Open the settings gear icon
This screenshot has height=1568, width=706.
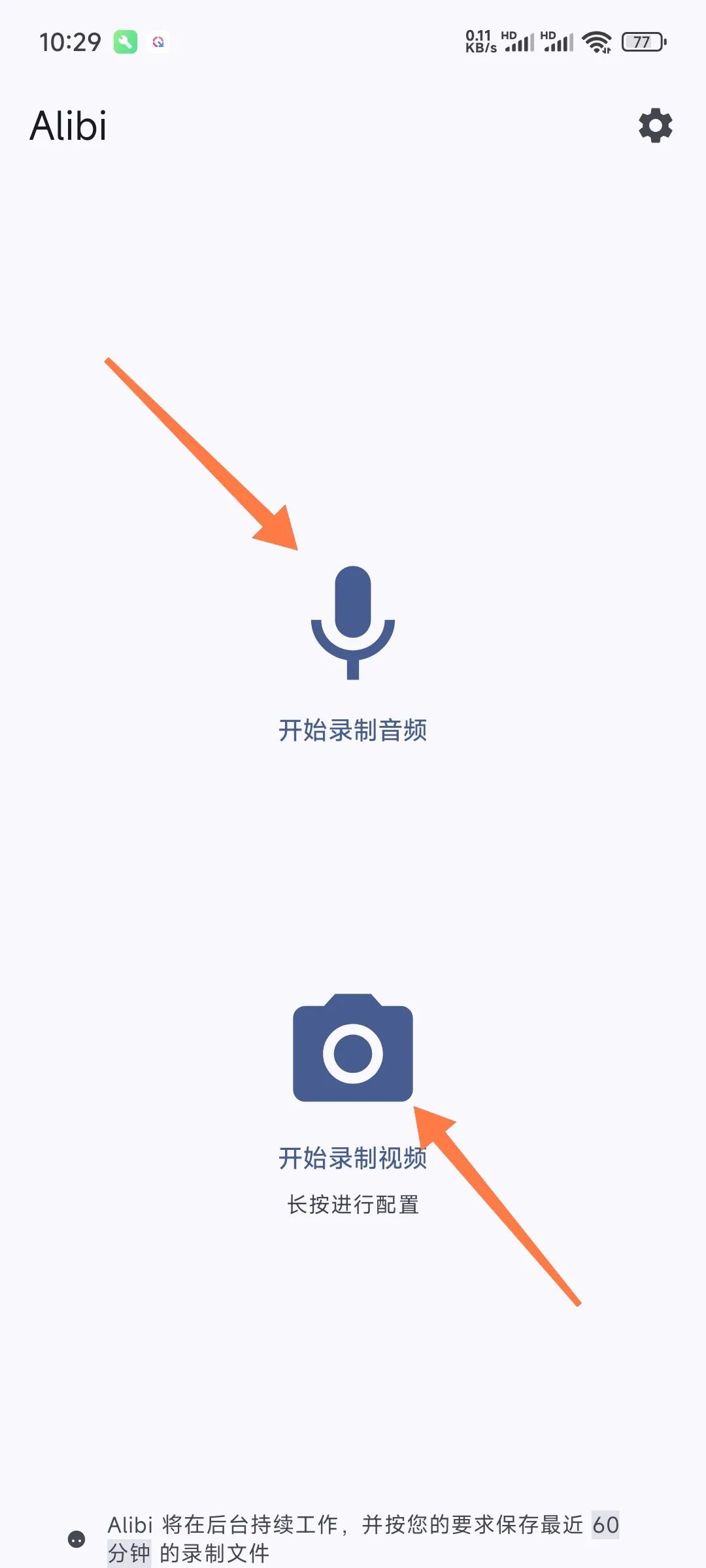pos(655,125)
